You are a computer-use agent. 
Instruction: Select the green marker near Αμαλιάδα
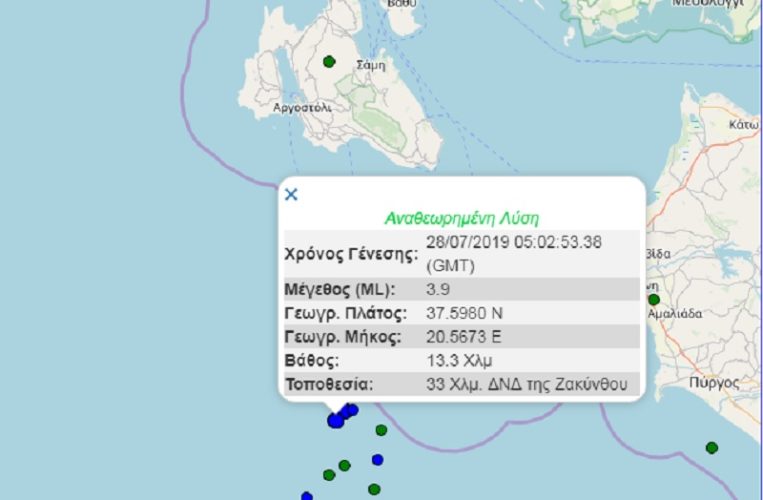tap(653, 299)
